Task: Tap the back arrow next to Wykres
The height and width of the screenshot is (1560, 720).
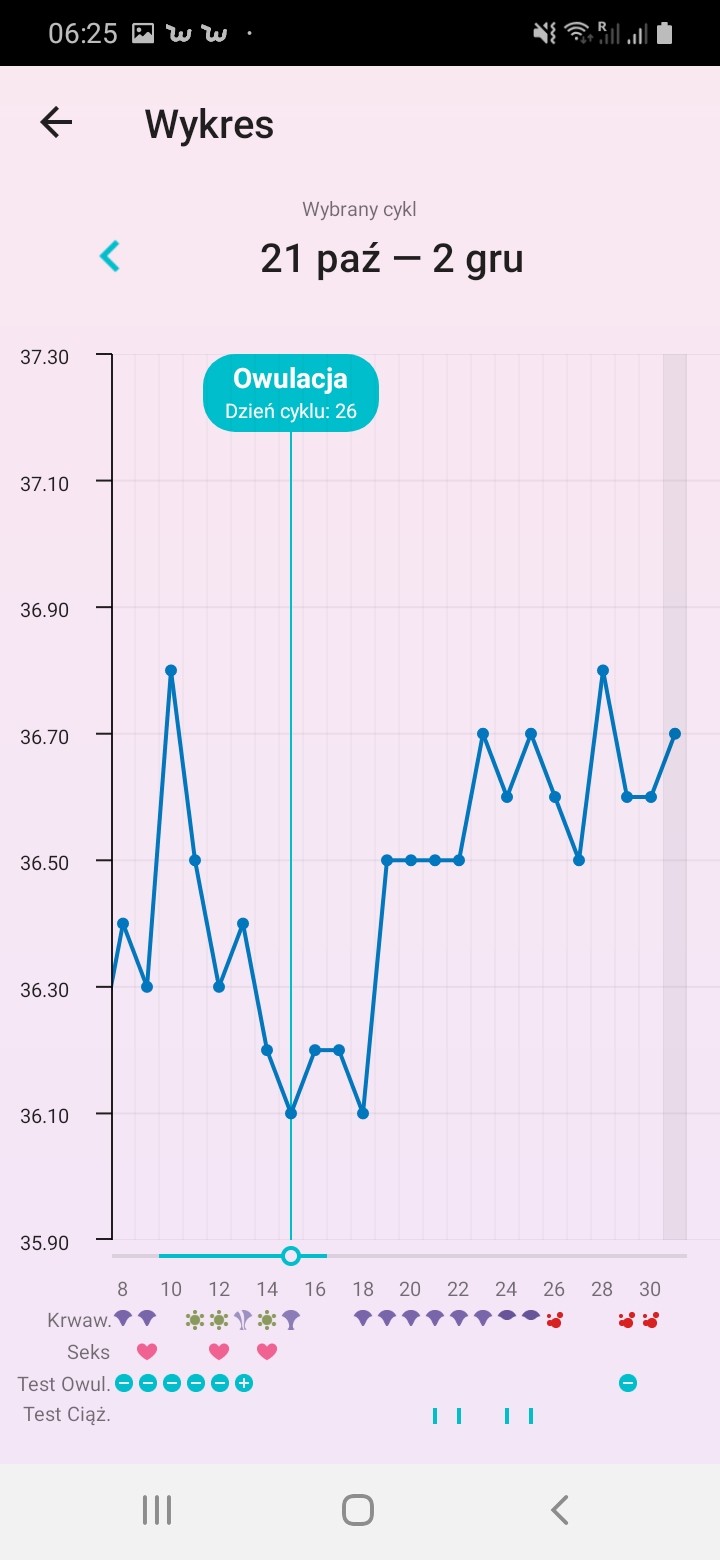Action: click(x=56, y=122)
